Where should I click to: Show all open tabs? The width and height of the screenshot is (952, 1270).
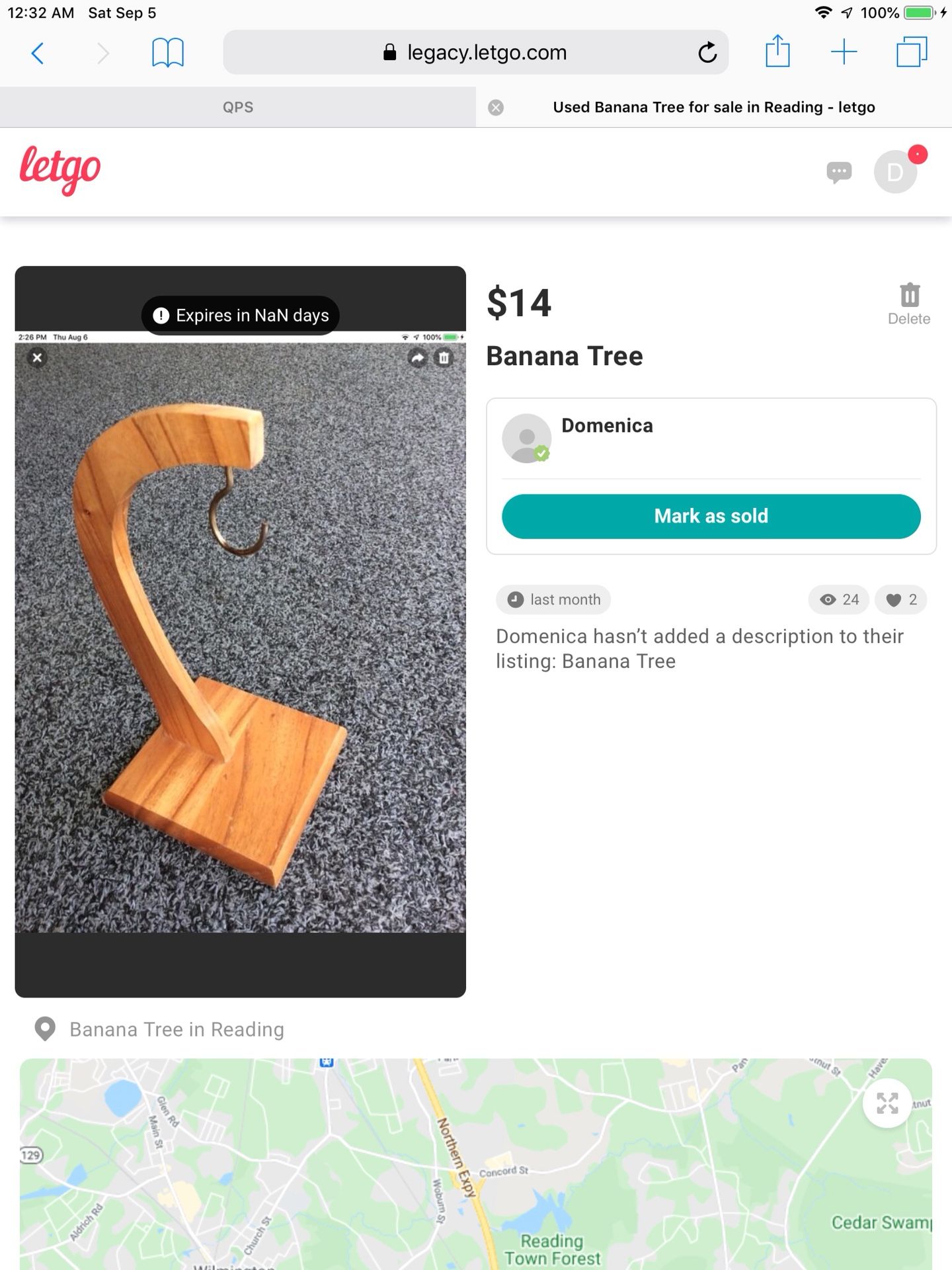(x=912, y=52)
